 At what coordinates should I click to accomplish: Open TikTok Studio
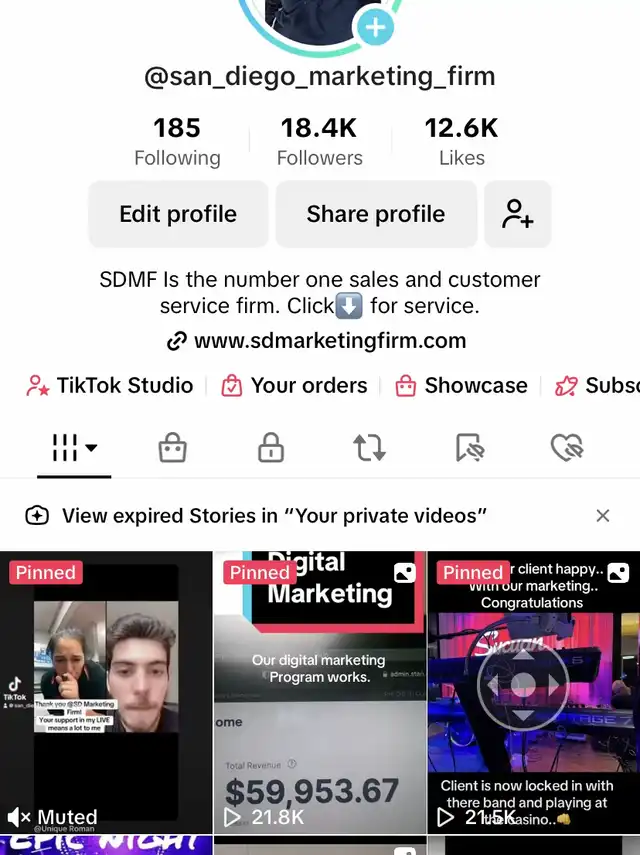pos(110,386)
